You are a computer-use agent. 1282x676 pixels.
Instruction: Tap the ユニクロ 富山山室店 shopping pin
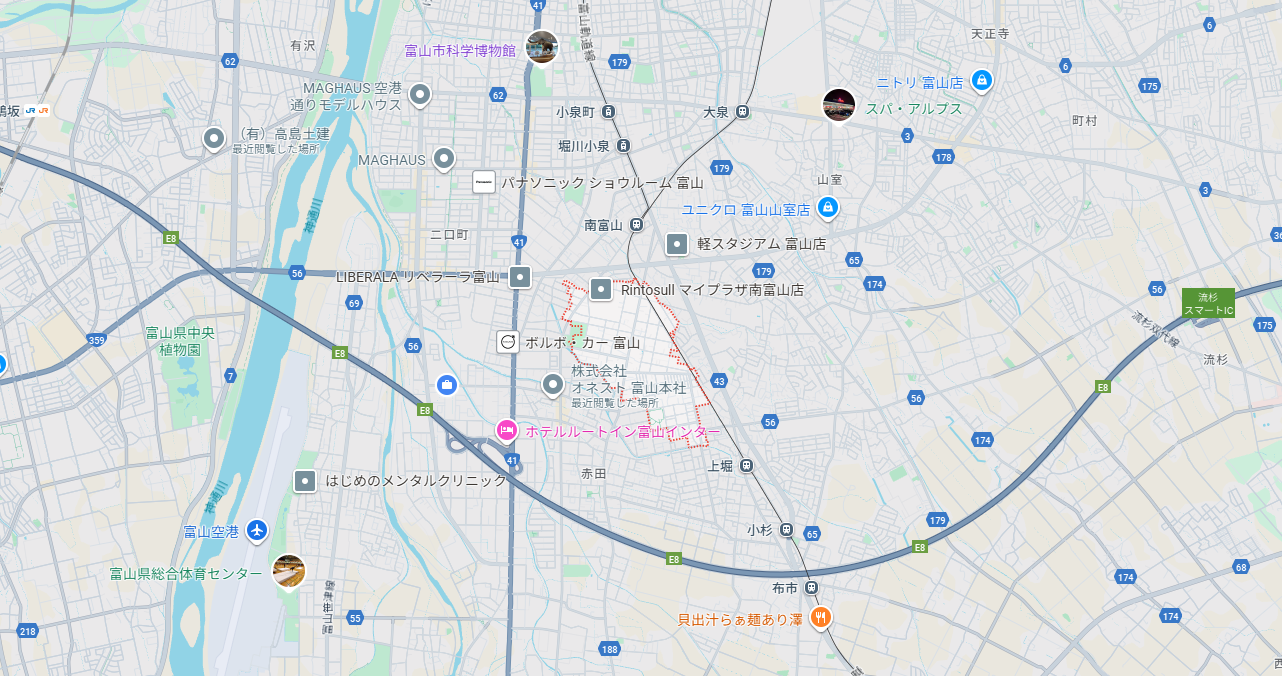click(827, 208)
